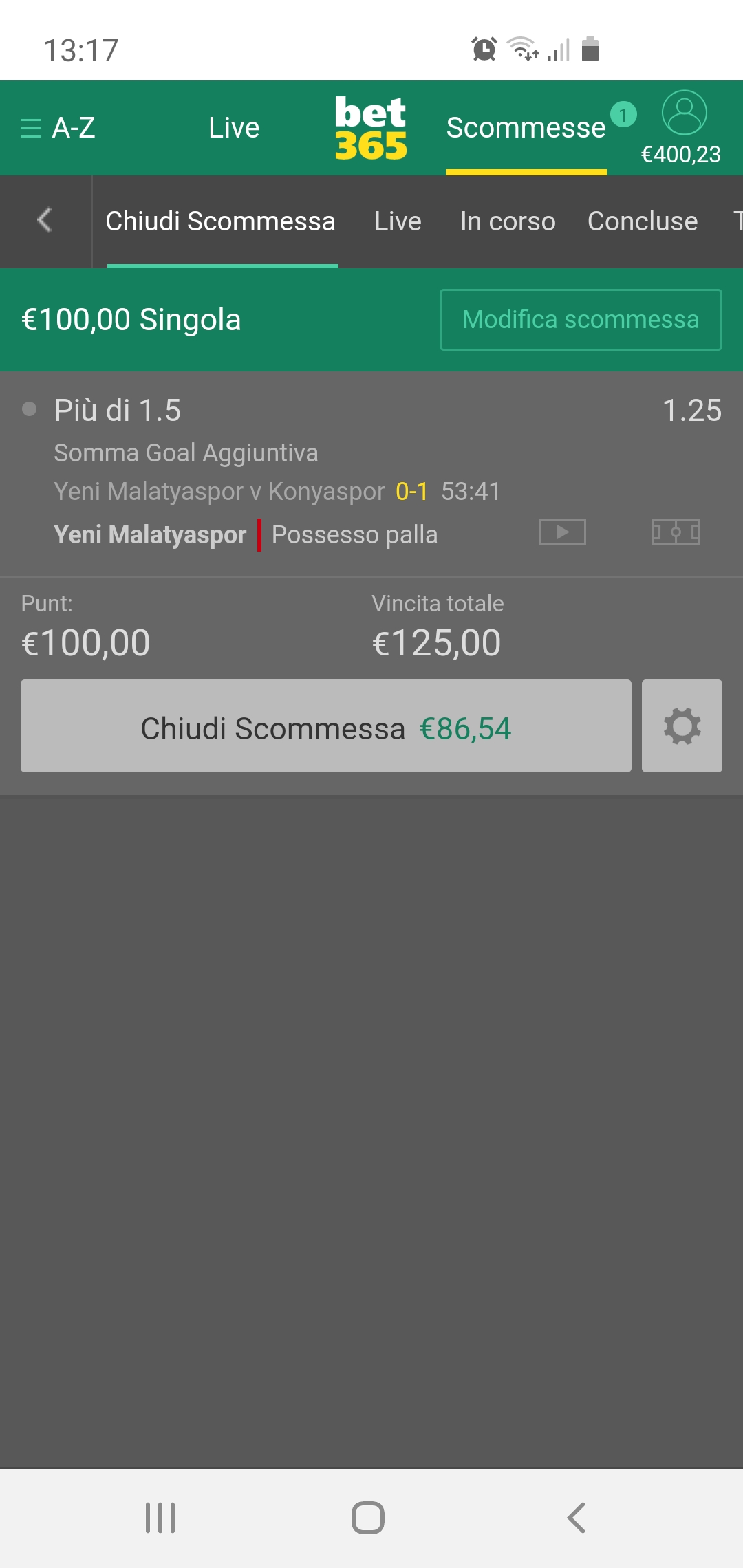The height and width of the screenshot is (1568, 743).
Task: Open the Più di 1.5 bet details
Action: pyautogui.click(x=118, y=411)
